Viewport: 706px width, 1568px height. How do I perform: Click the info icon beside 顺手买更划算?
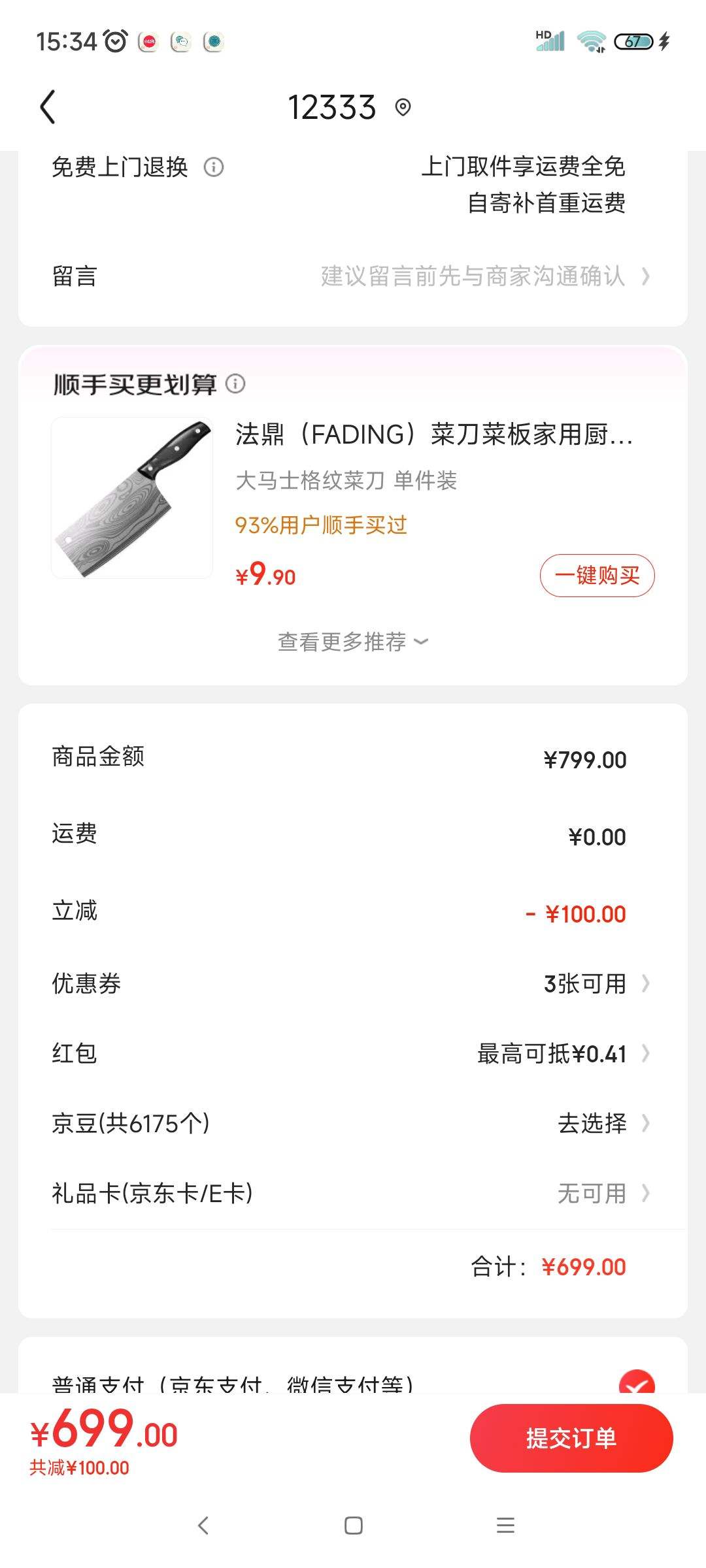pos(237,385)
